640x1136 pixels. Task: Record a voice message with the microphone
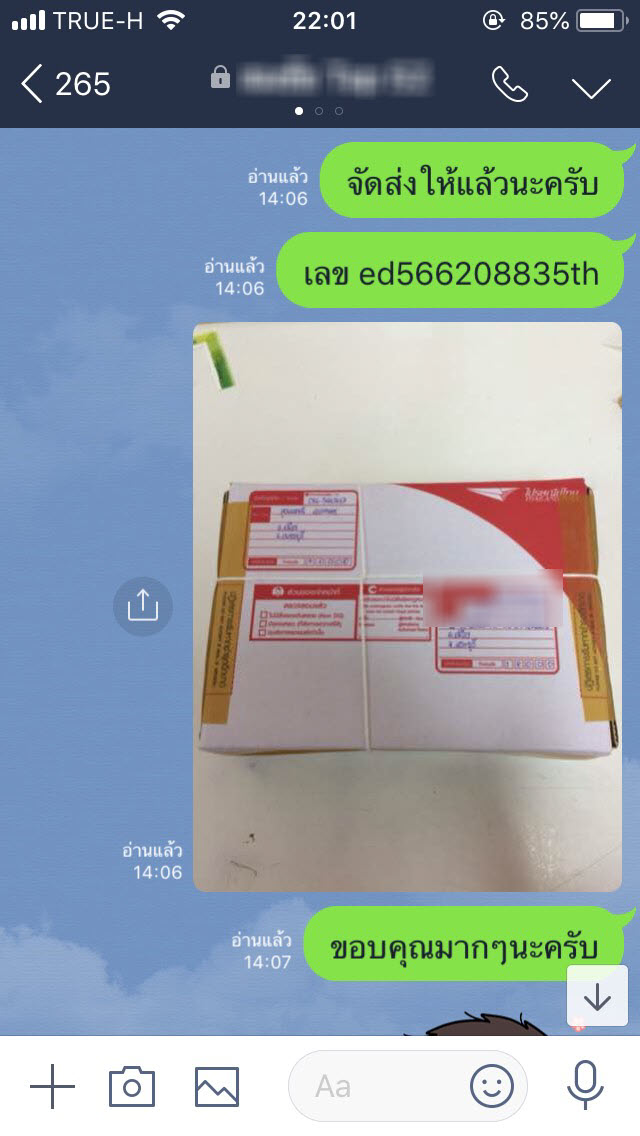tap(585, 1086)
